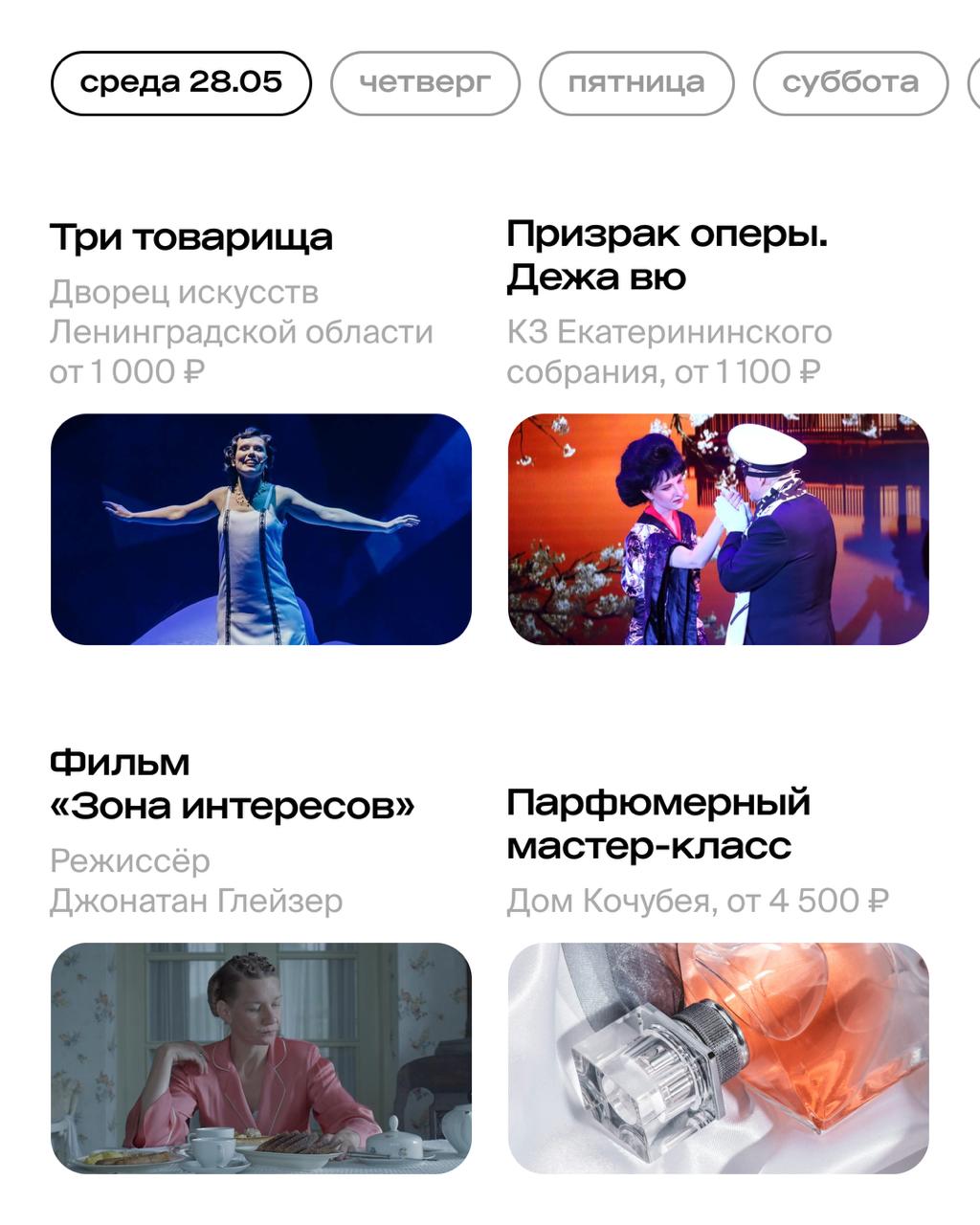
Task: Select the четверг date filter chip
Action: [426, 81]
